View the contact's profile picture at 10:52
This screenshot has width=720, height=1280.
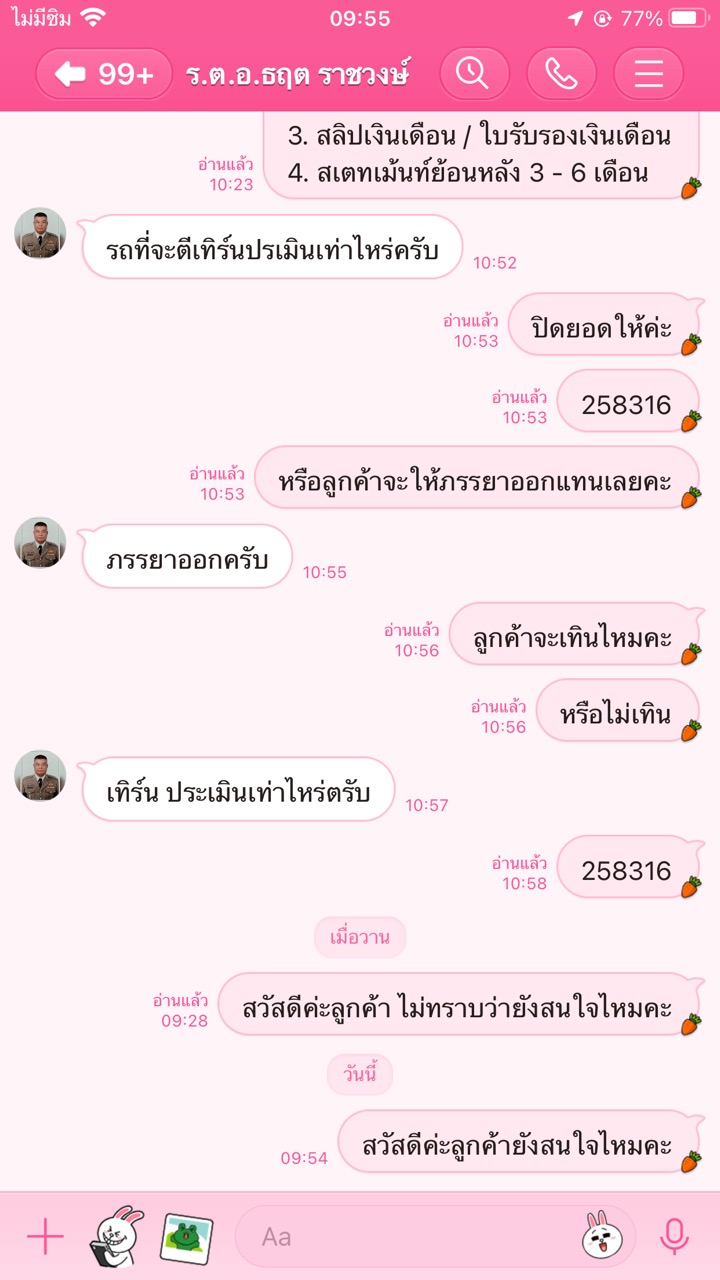click(40, 234)
